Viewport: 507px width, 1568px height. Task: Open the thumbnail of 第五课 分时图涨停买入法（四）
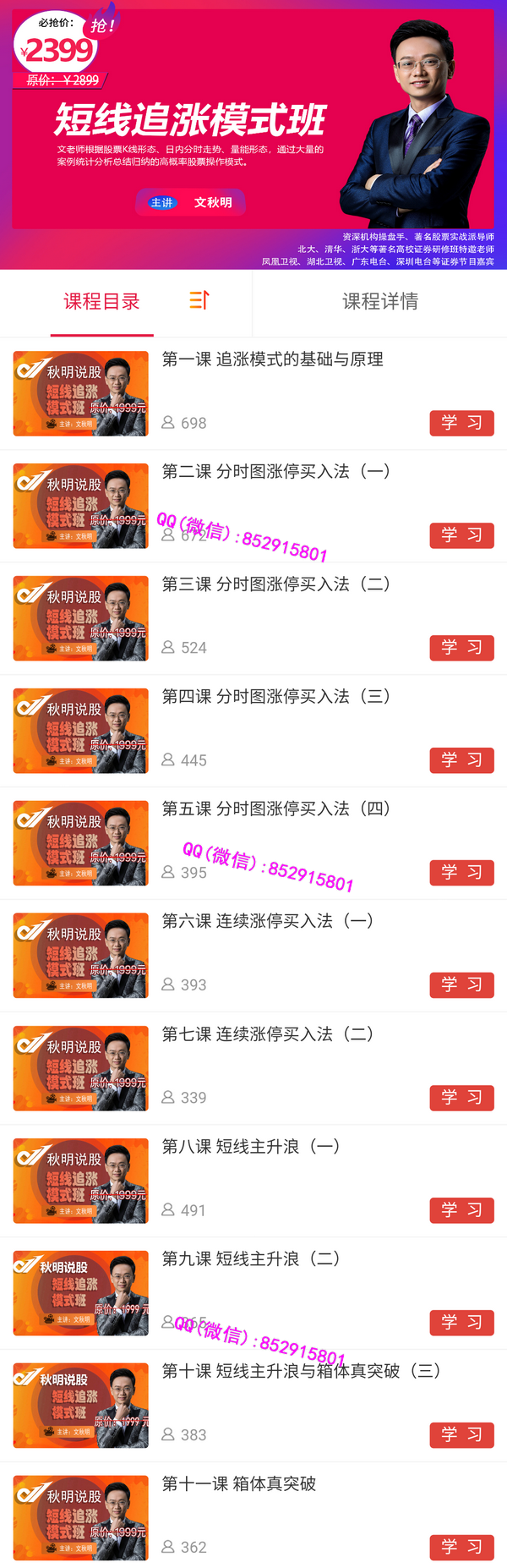coord(81,843)
